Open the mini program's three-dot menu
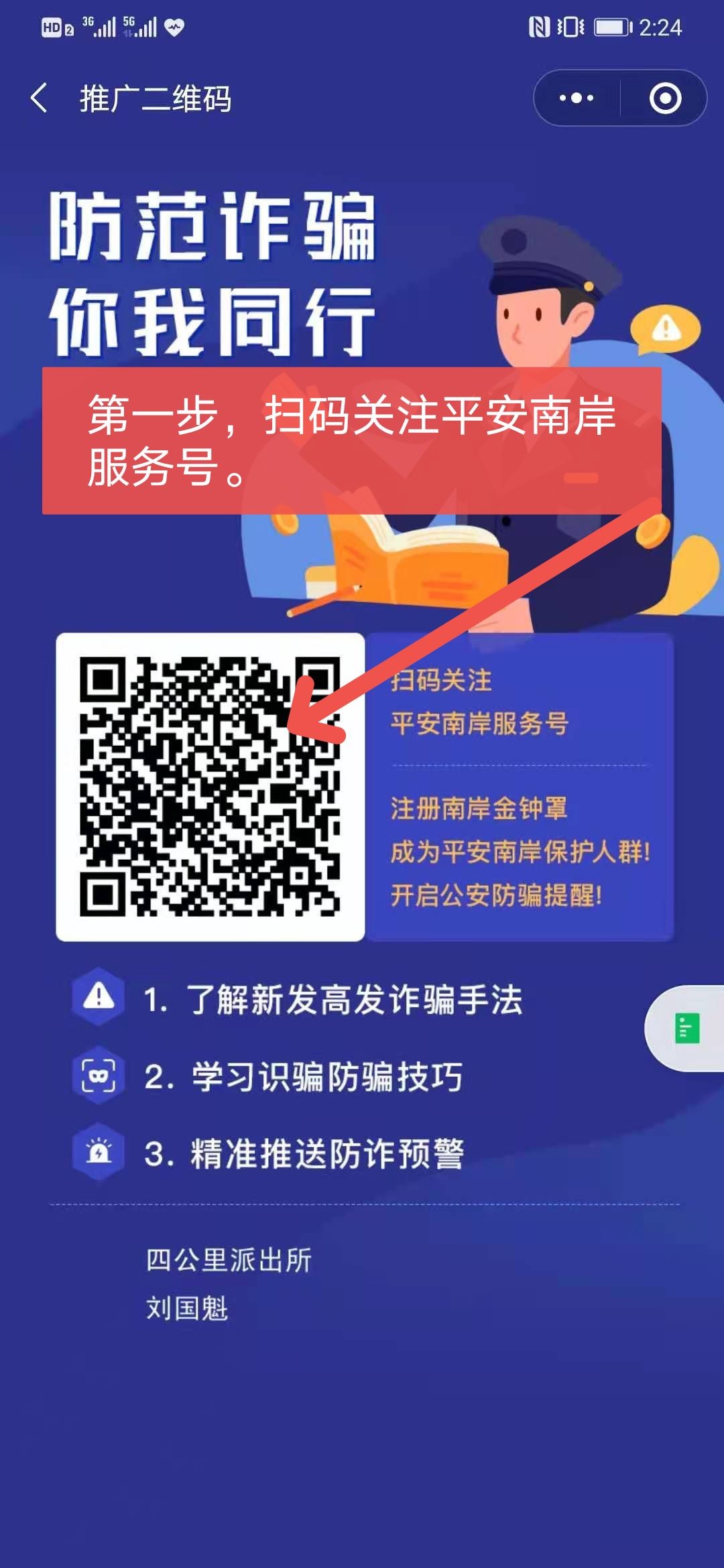The width and height of the screenshot is (724, 1568). (577, 98)
